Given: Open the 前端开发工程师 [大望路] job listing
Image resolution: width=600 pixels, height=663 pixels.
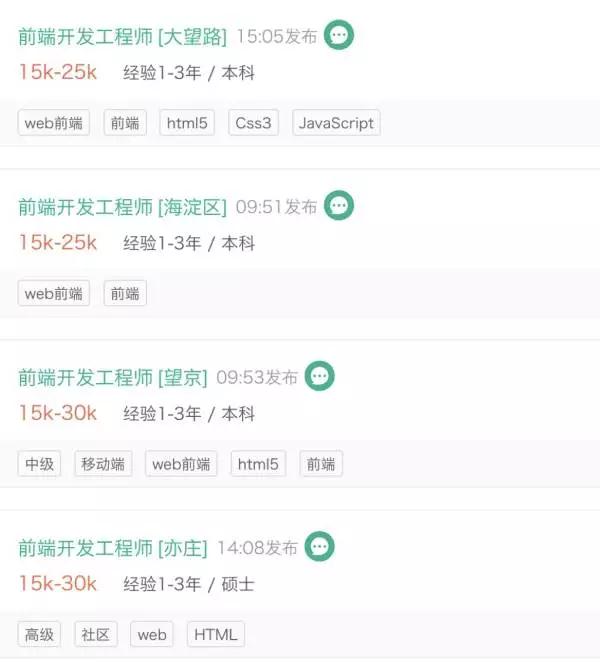Looking at the screenshot, I should [x=122, y=37].
